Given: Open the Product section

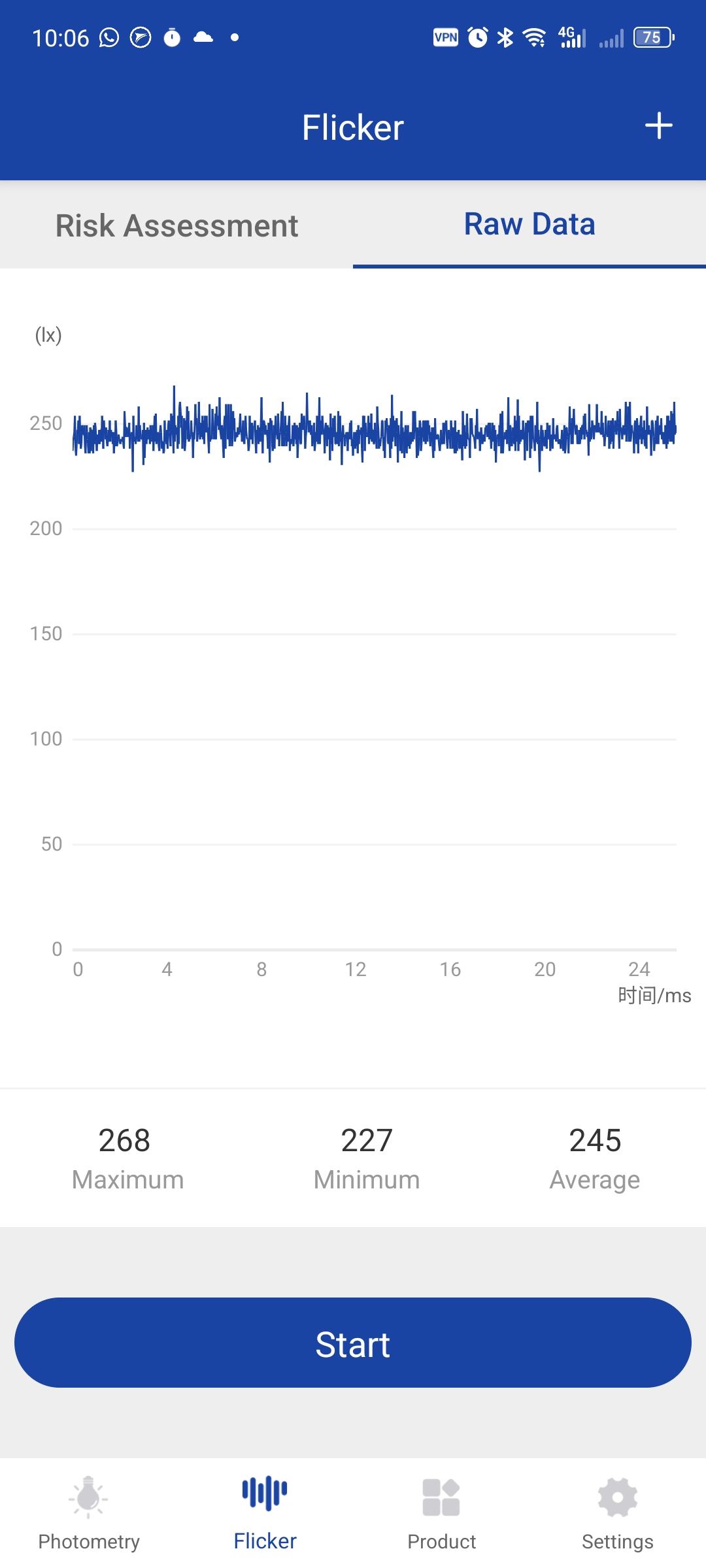Looking at the screenshot, I should point(441,1513).
